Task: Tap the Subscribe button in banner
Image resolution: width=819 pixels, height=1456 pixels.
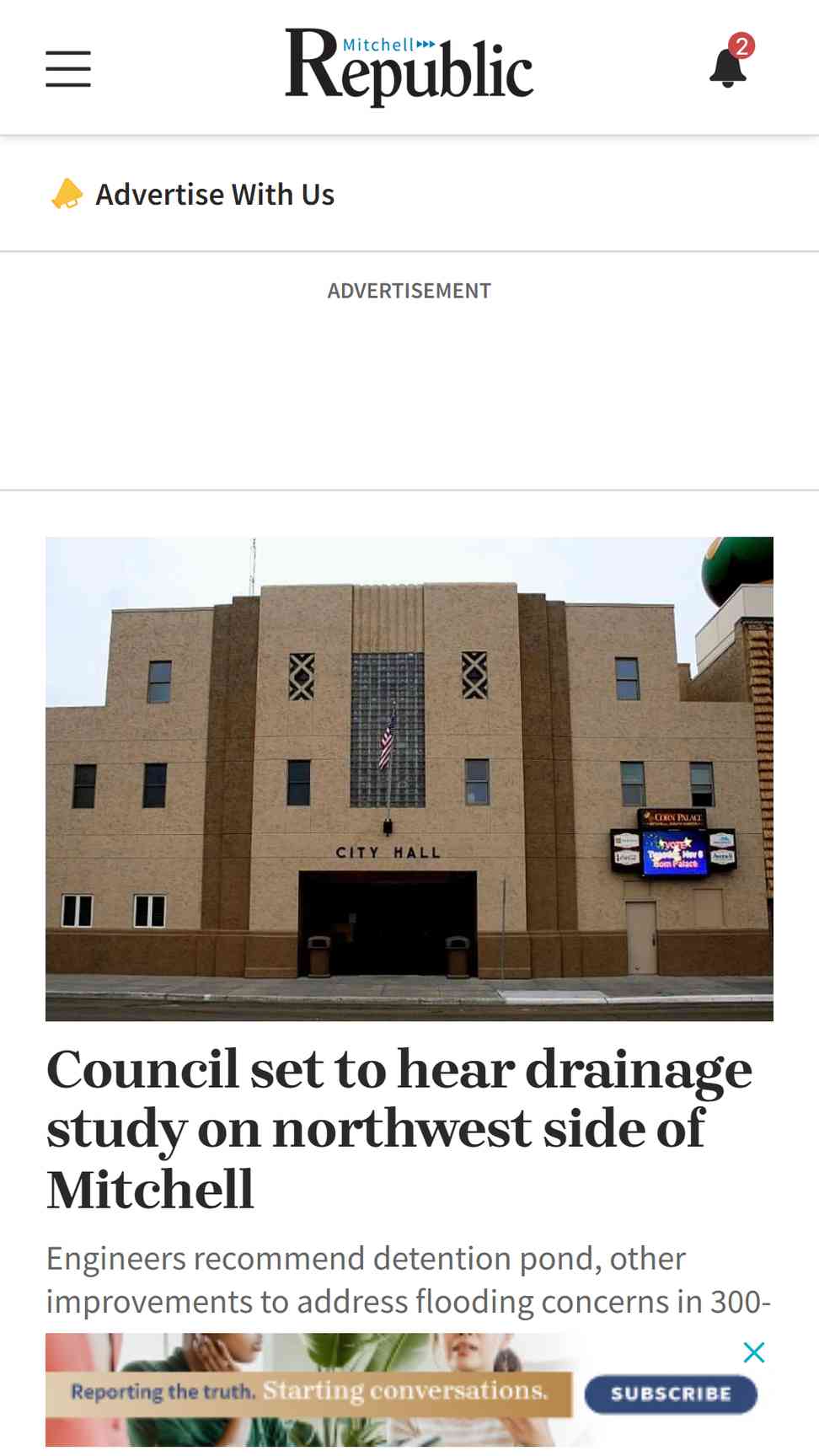Action: 671,1394
